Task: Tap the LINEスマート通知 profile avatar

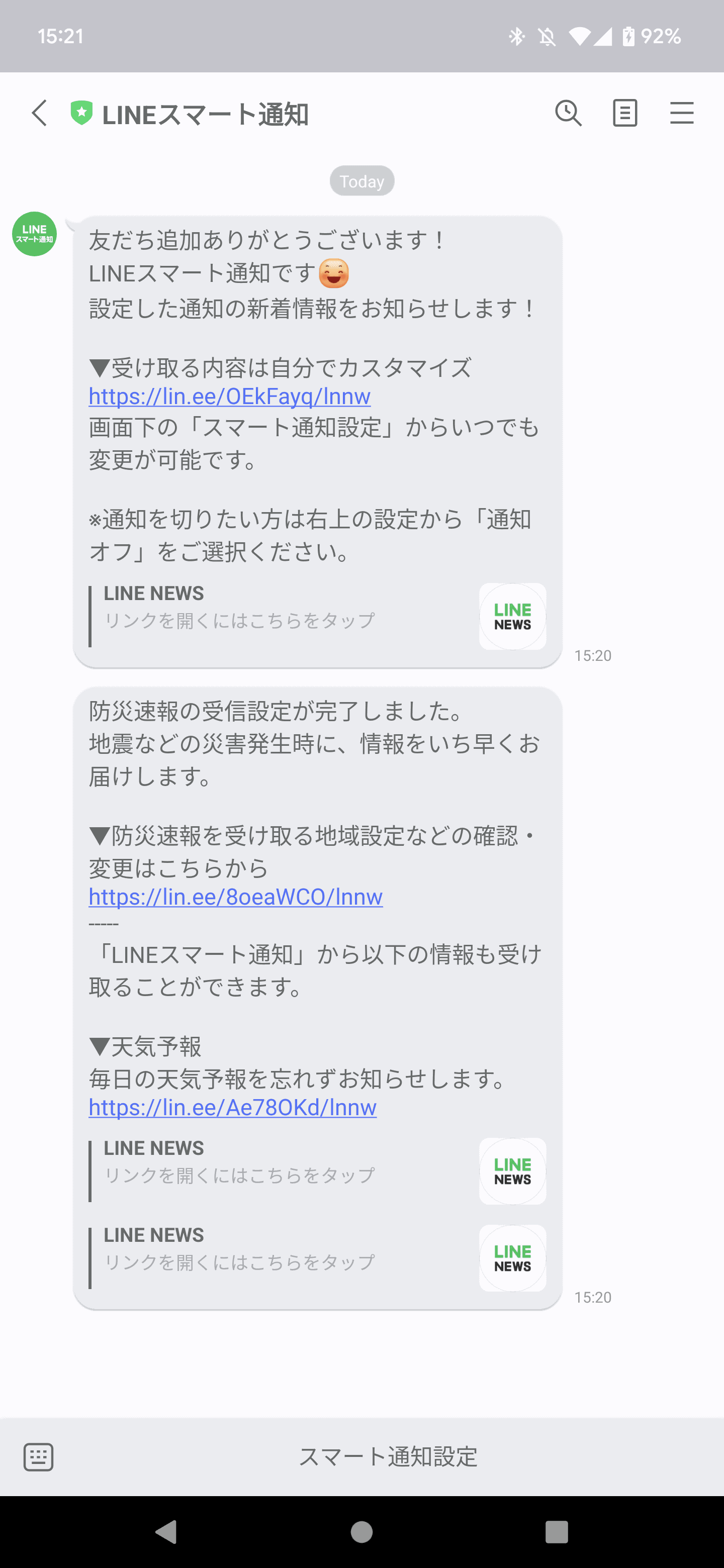Action: pos(34,234)
